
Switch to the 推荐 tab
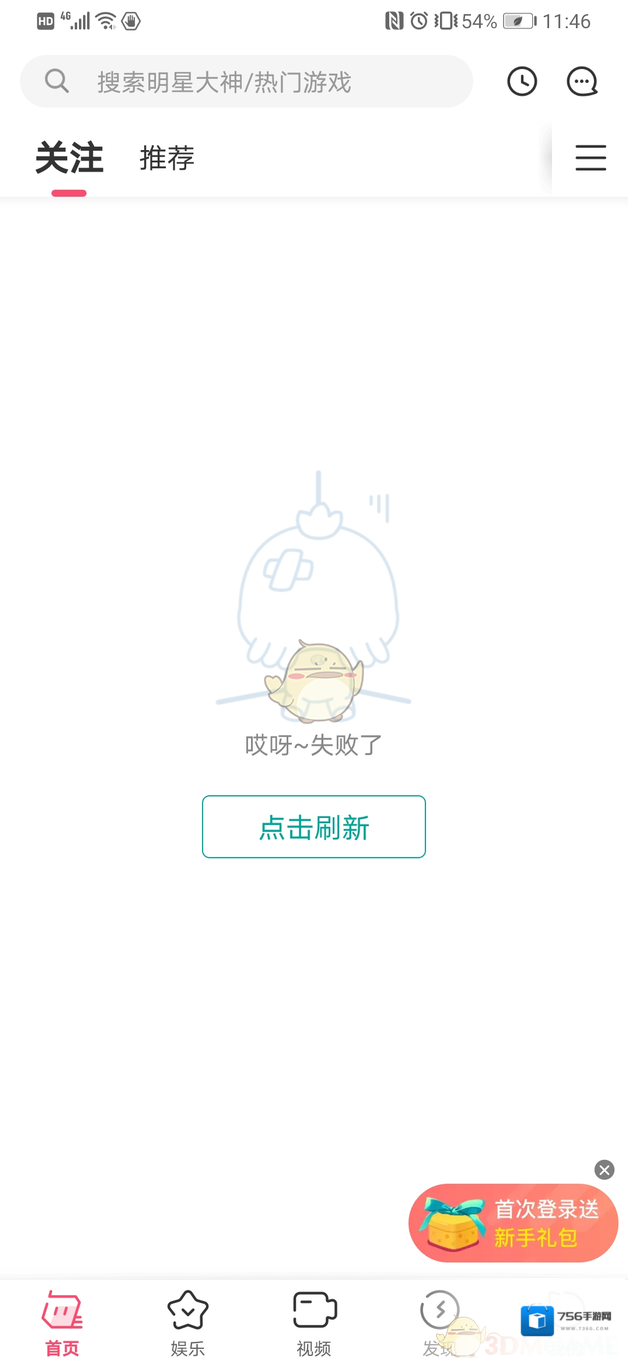pos(167,159)
